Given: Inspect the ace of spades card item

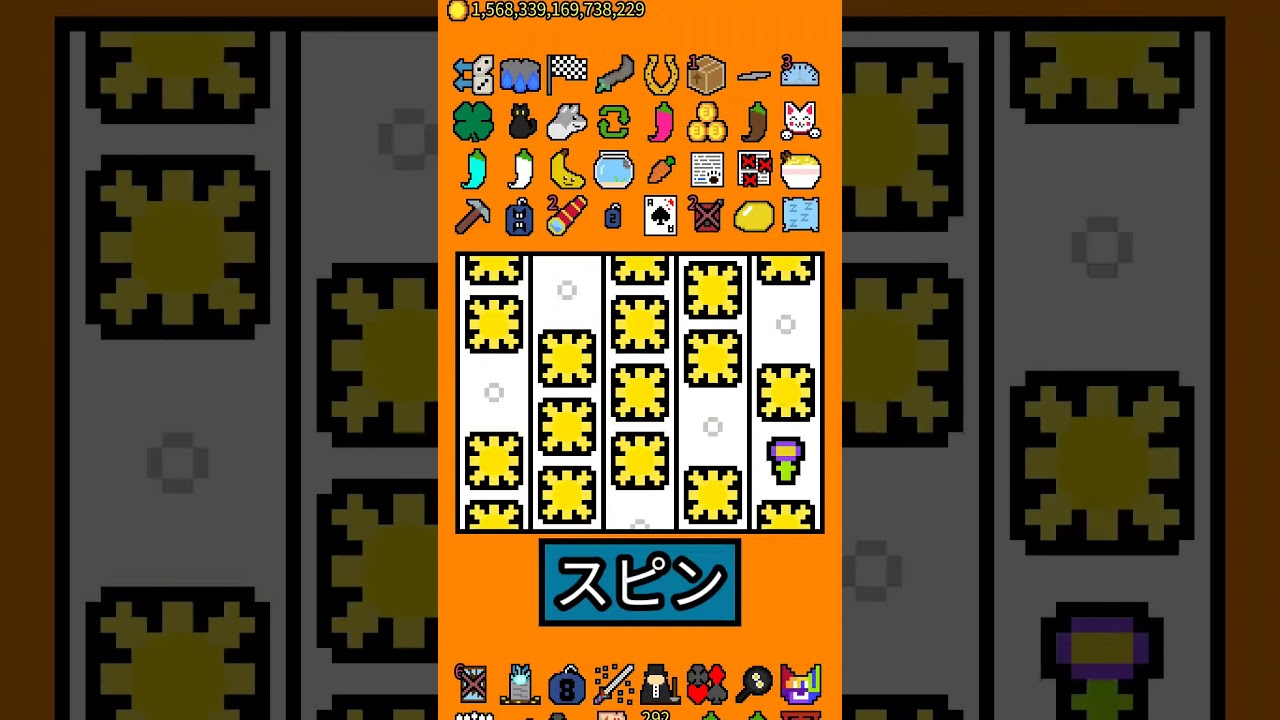Looking at the screenshot, I should (660, 215).
